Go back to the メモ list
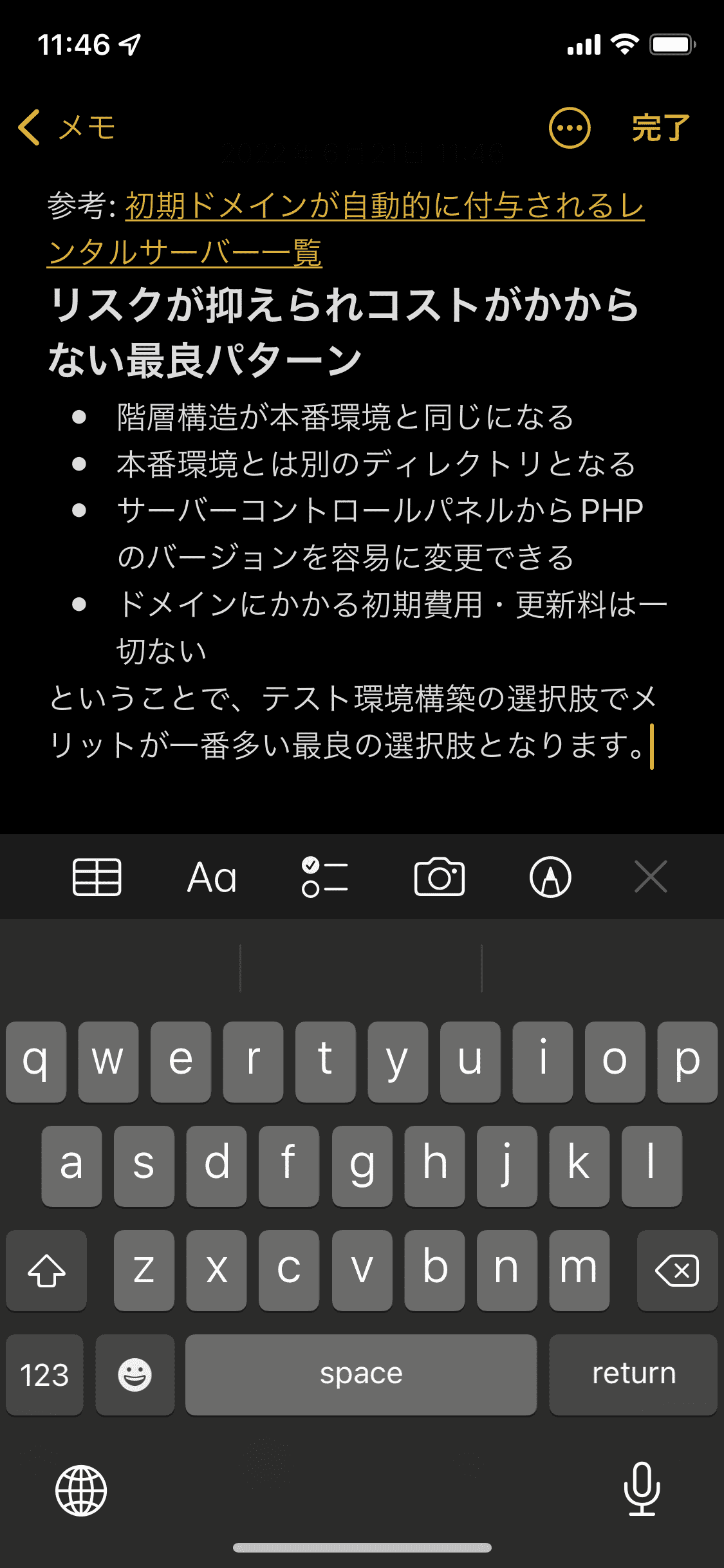The width and height of the screenshot is (724, 1568). pos(67,127)
